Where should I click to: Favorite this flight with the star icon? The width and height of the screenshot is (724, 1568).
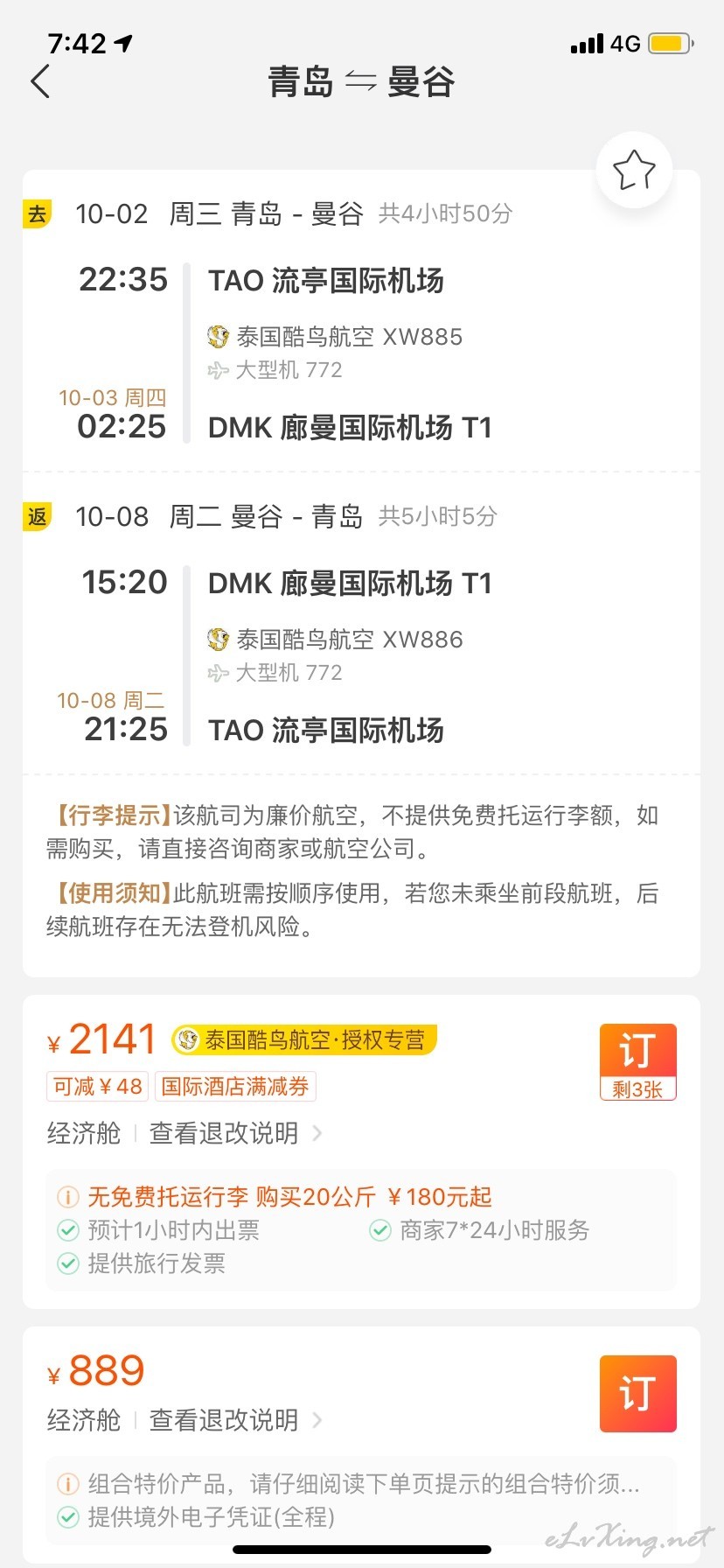tap(634, 170)
